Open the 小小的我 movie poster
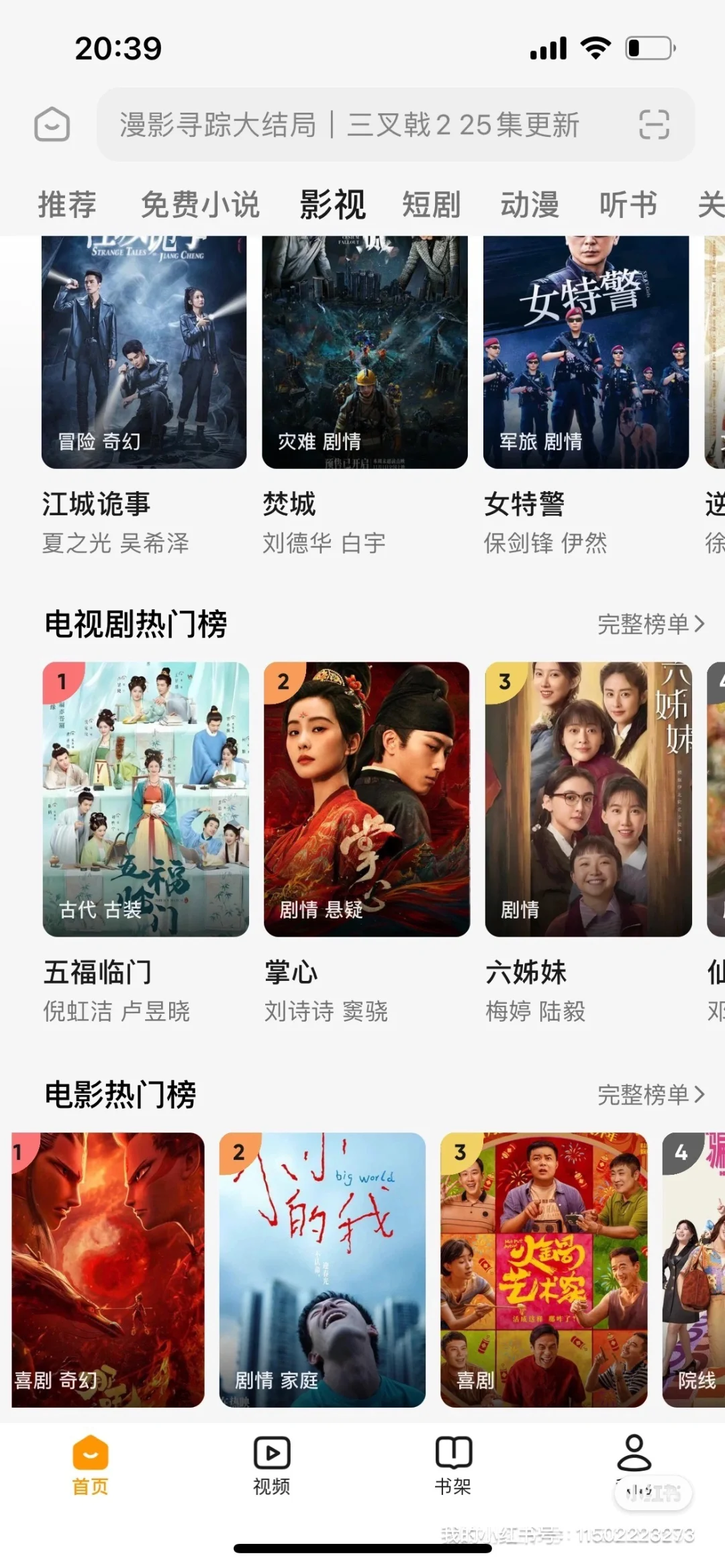 (x=322, y=1269)
